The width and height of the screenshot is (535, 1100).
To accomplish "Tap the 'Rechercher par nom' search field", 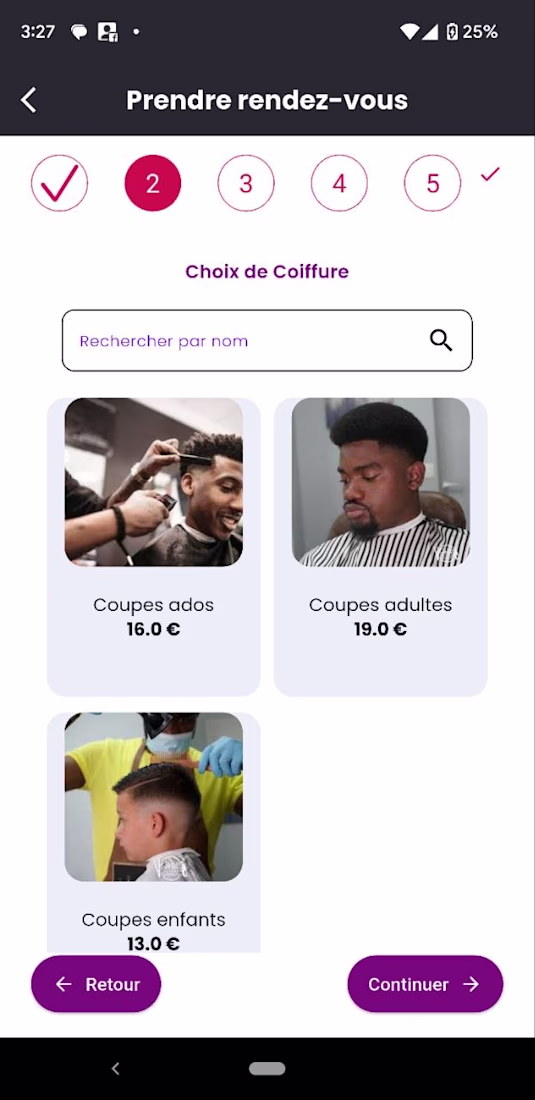I will coord(267,340).
